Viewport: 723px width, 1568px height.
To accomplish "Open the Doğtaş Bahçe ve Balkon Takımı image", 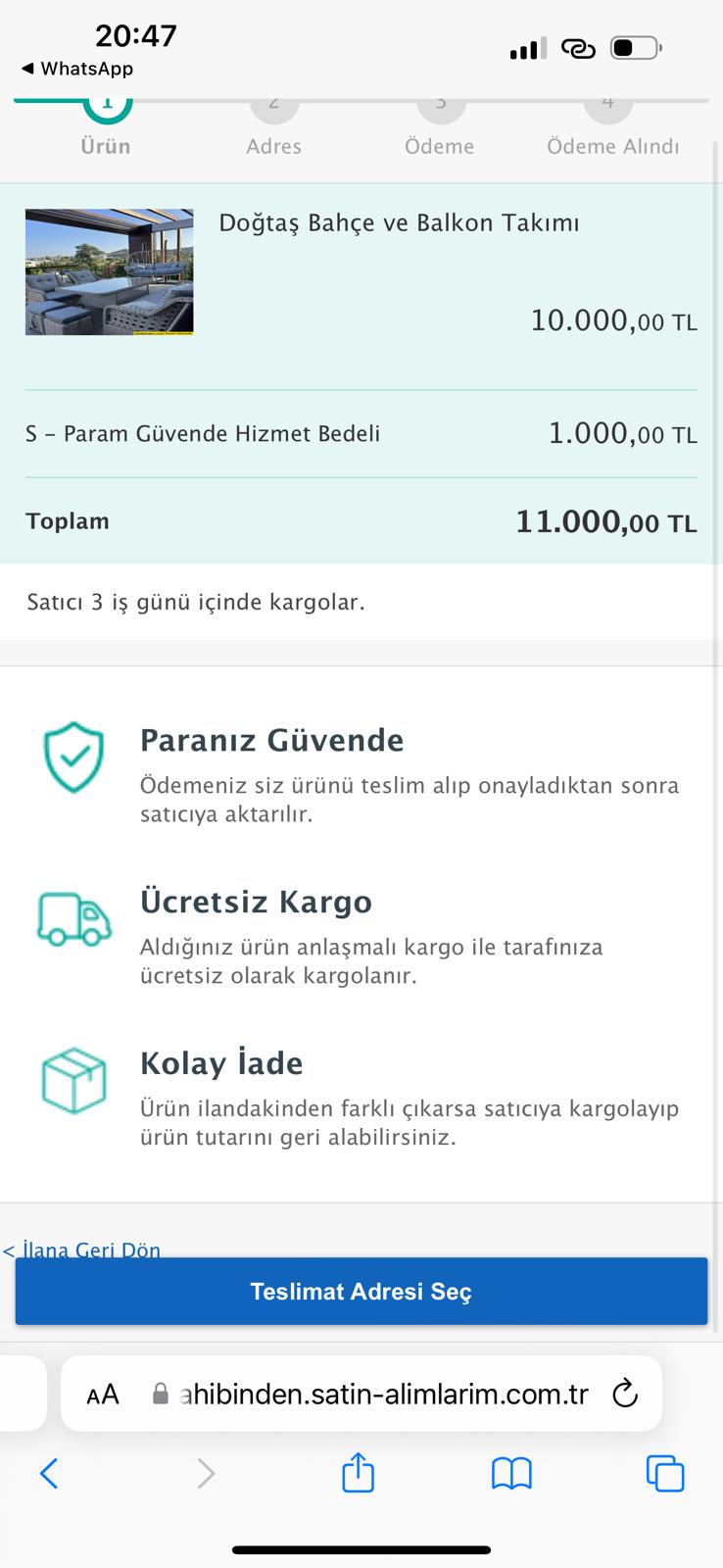I will (109, 271).
